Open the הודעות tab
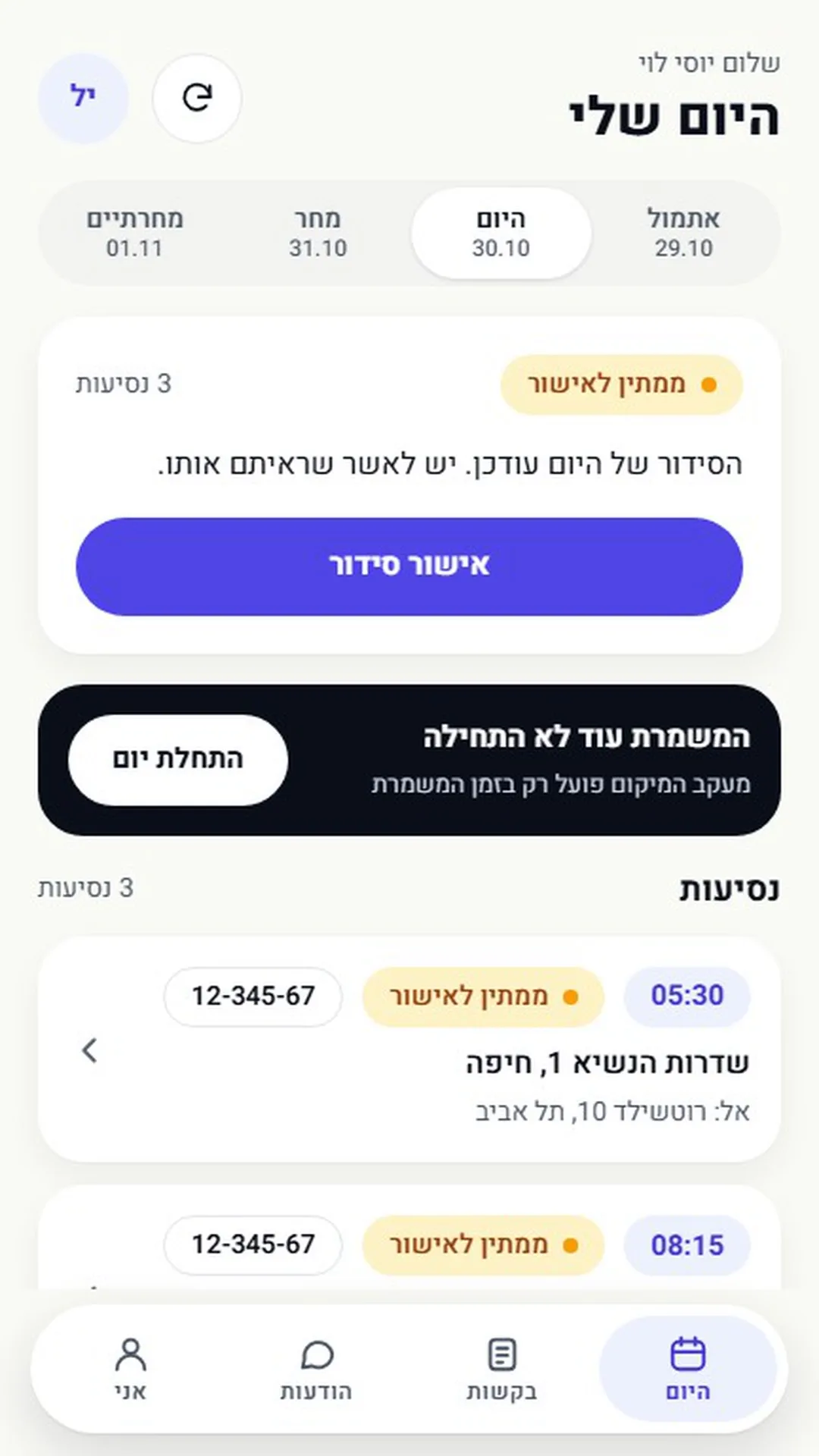The image size is (819, 1456). [316, 1369]
